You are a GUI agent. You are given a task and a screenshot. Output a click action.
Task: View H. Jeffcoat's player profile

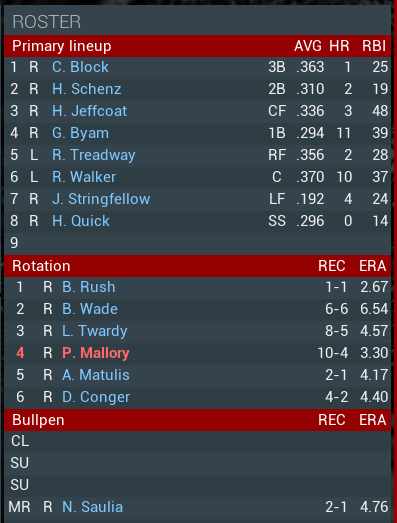(89, 111)
